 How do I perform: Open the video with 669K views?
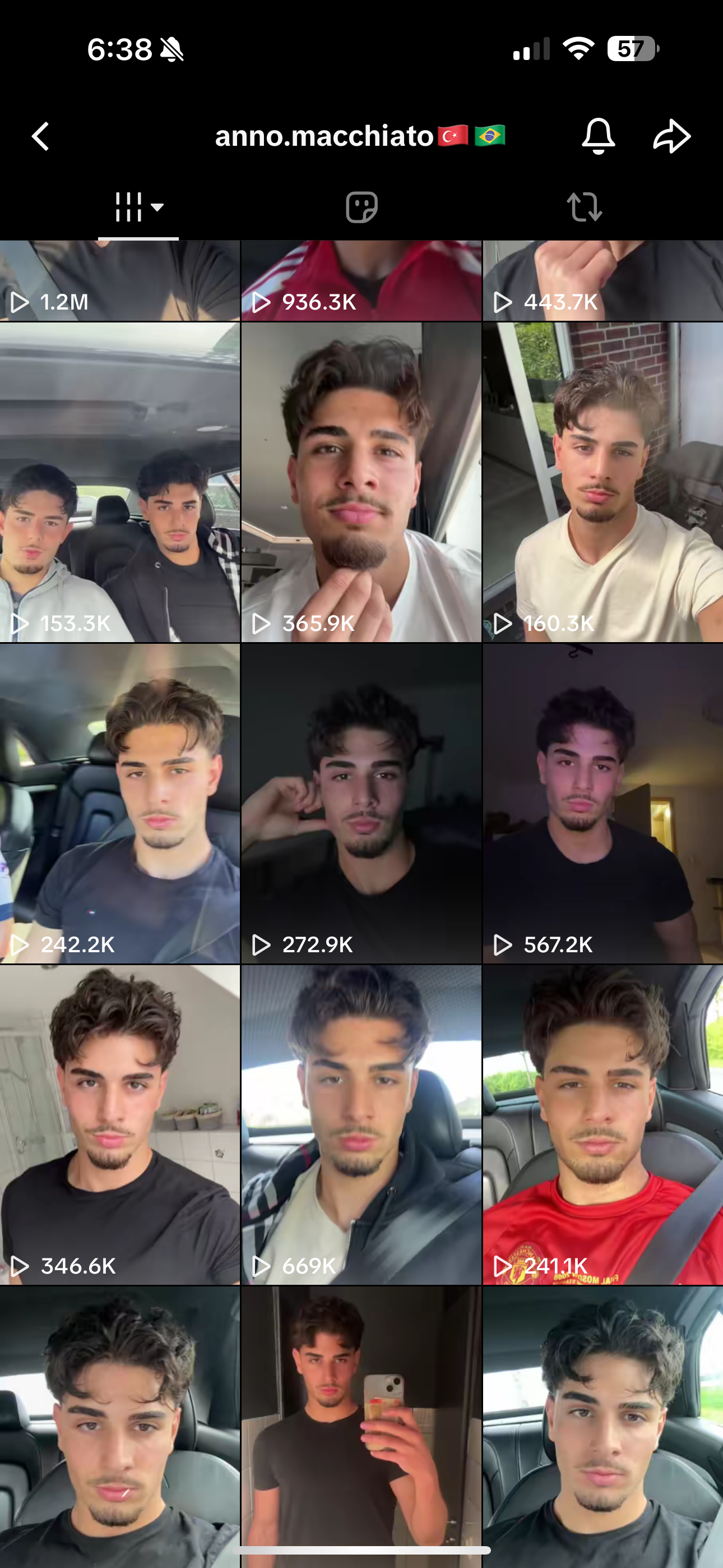pos(361,1126)
